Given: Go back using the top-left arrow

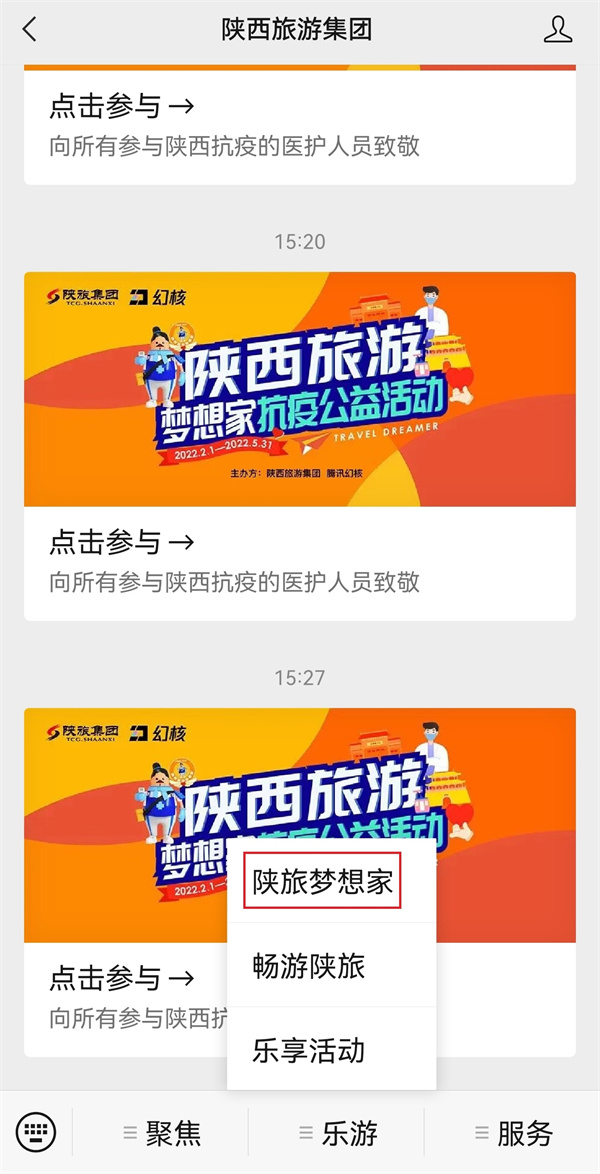Looking at the screenshot, I should (30, 30).
